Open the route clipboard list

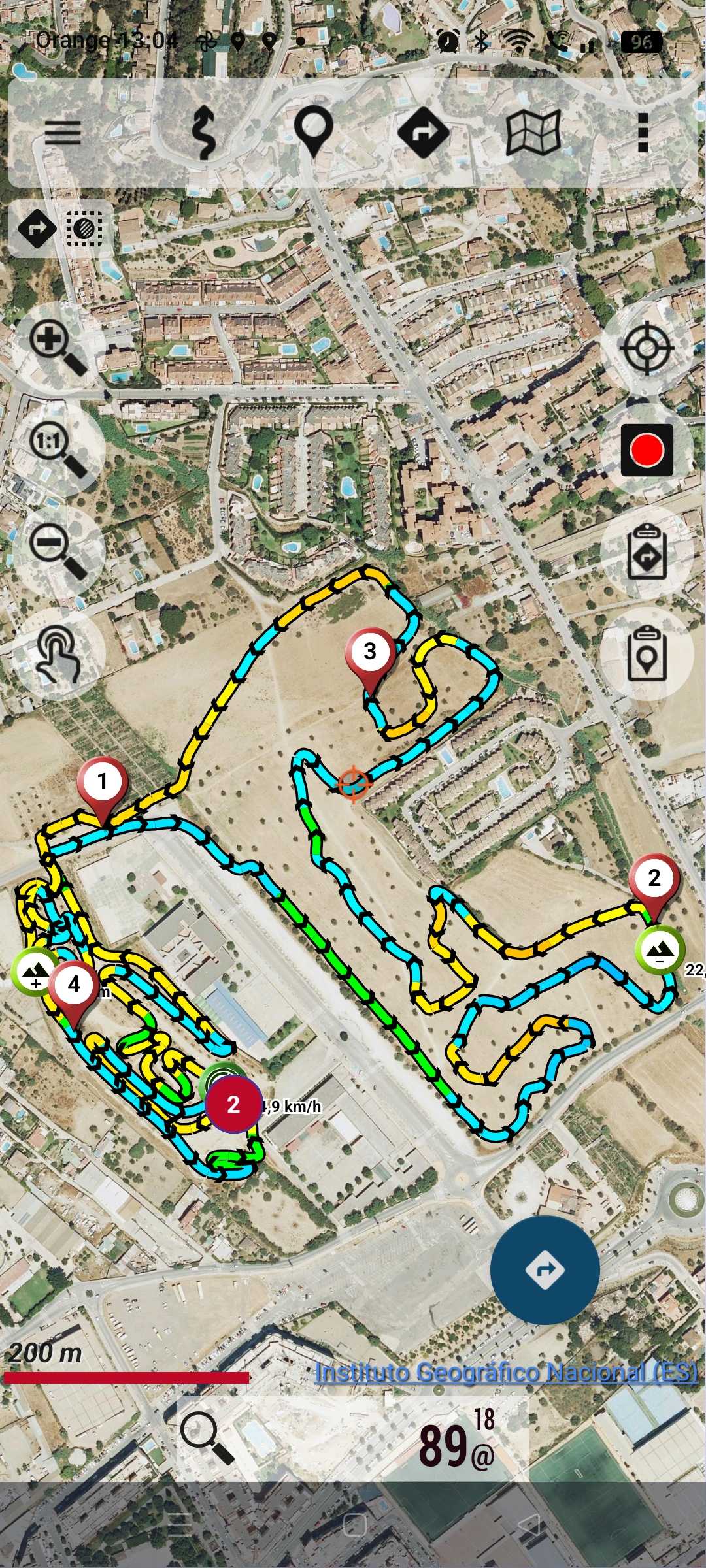click(647, 552)
